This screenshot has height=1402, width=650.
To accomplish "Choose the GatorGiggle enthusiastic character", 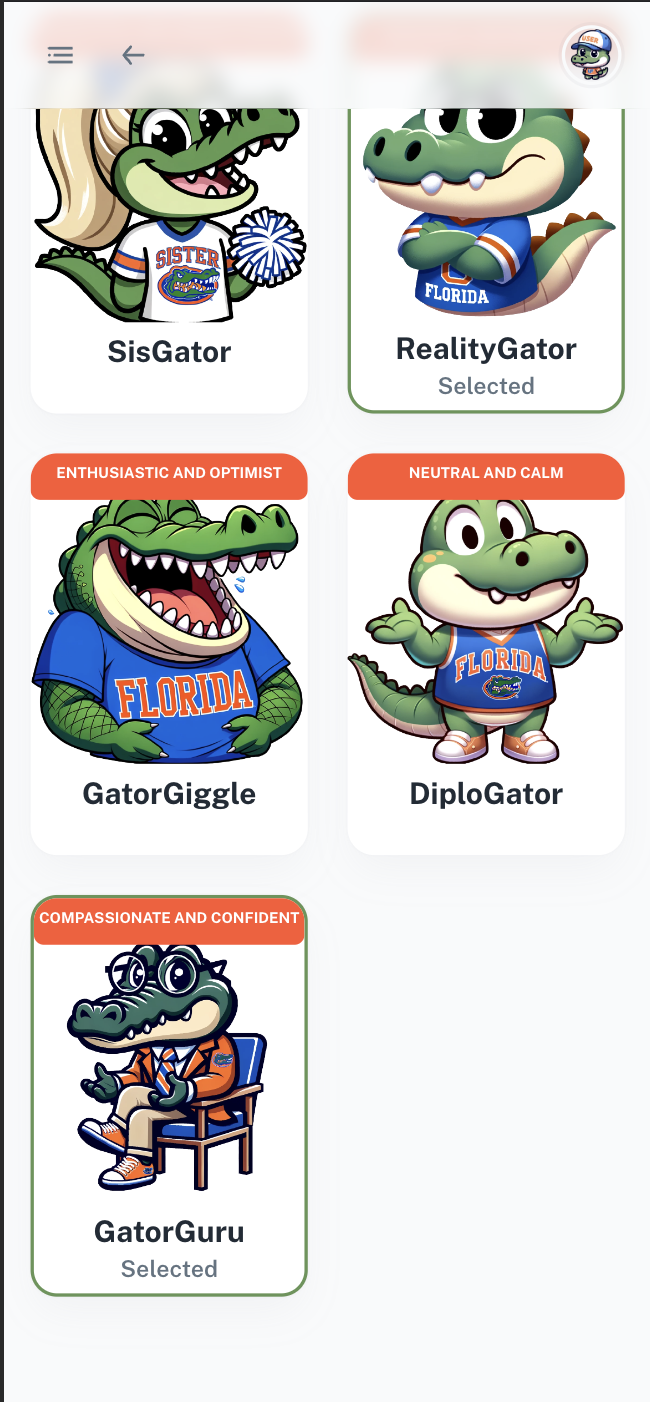I will tap(169, 655).
